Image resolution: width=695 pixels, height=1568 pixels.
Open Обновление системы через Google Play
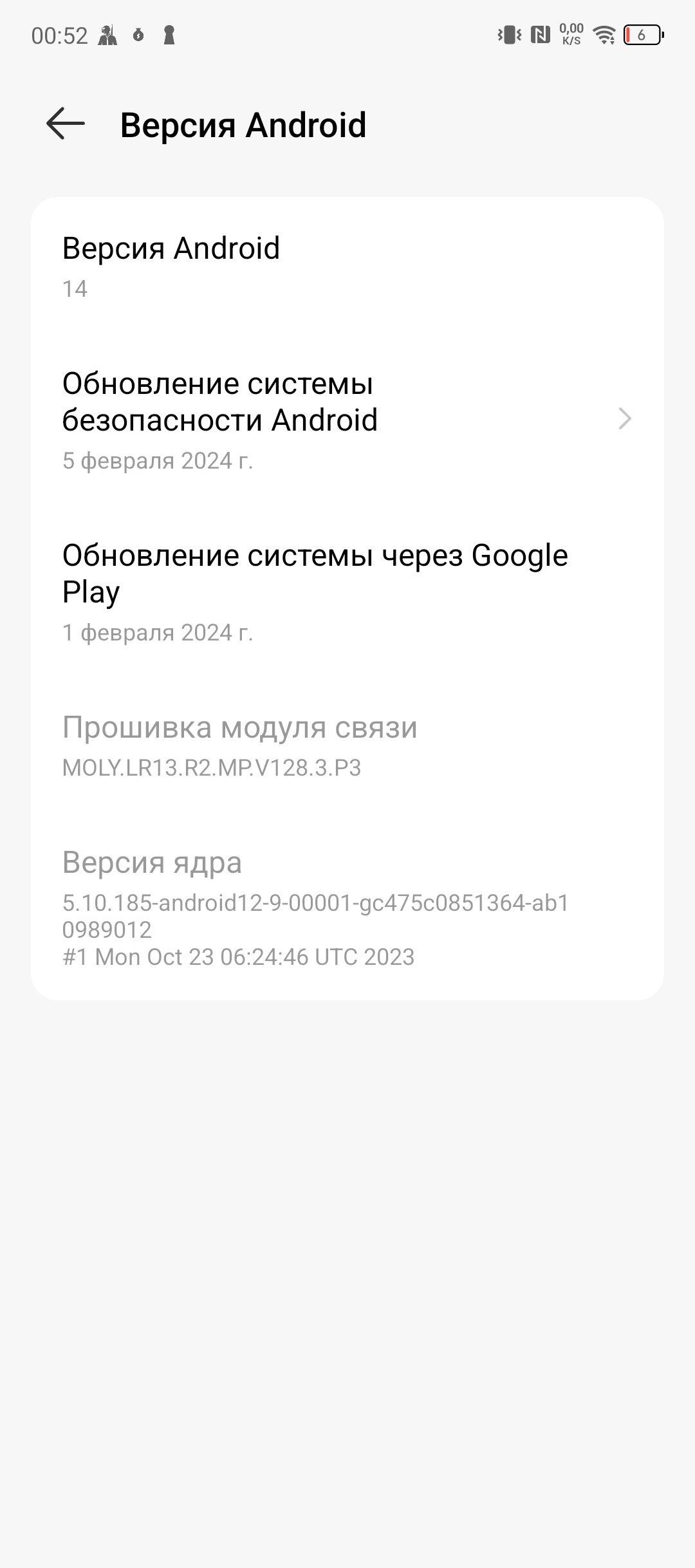[347, 592]
